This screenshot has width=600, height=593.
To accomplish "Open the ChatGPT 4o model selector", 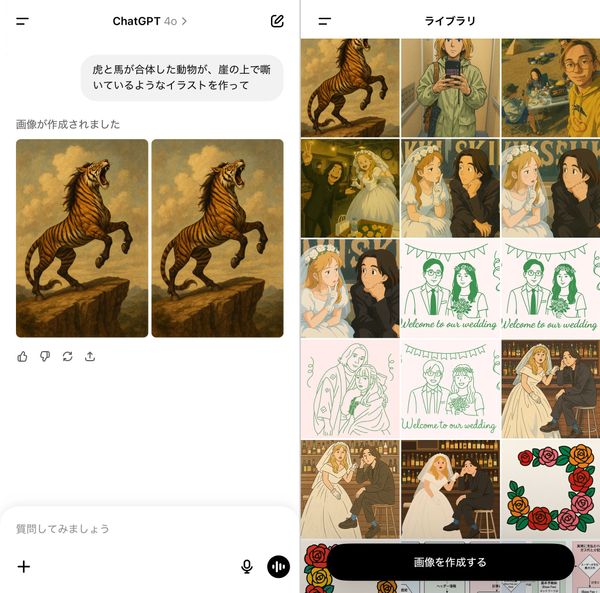I will tap(150, 21).
